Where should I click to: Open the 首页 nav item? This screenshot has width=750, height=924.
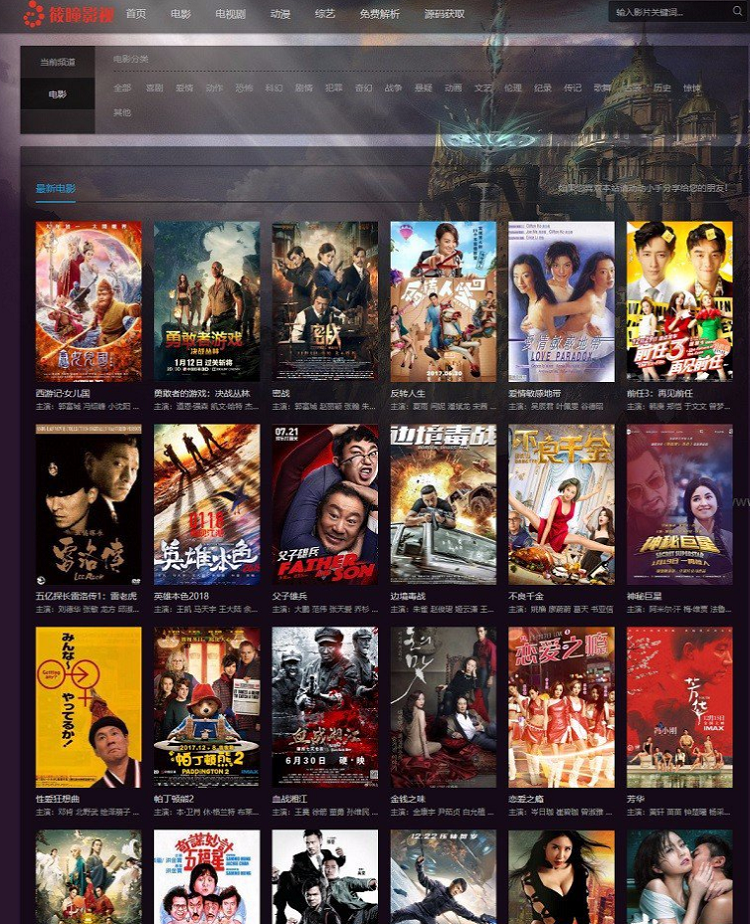[136, 14]
